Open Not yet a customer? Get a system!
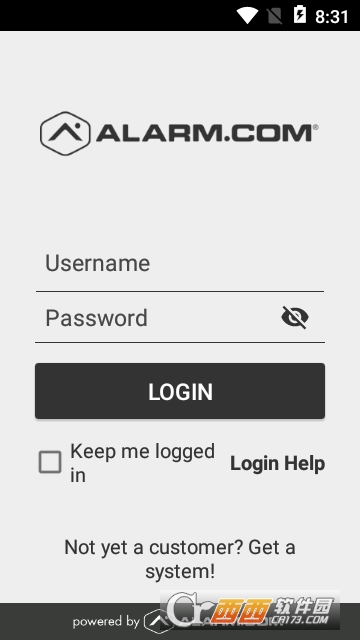Image resolution: width=360 pixels, height=640 pixels. pos(180,559)
